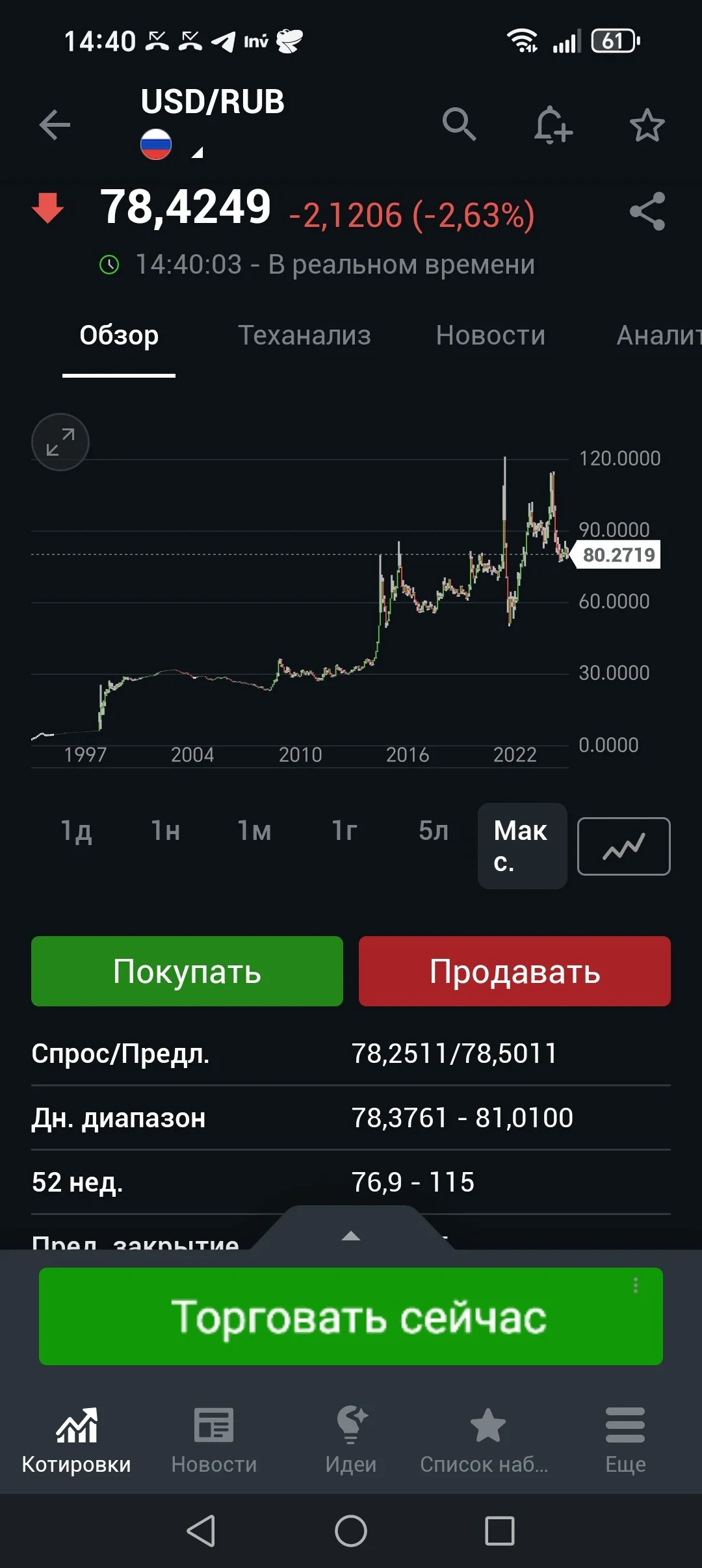Select the 1г chart range
Viewport: 702px width, 1568px height.
(344, 831)
